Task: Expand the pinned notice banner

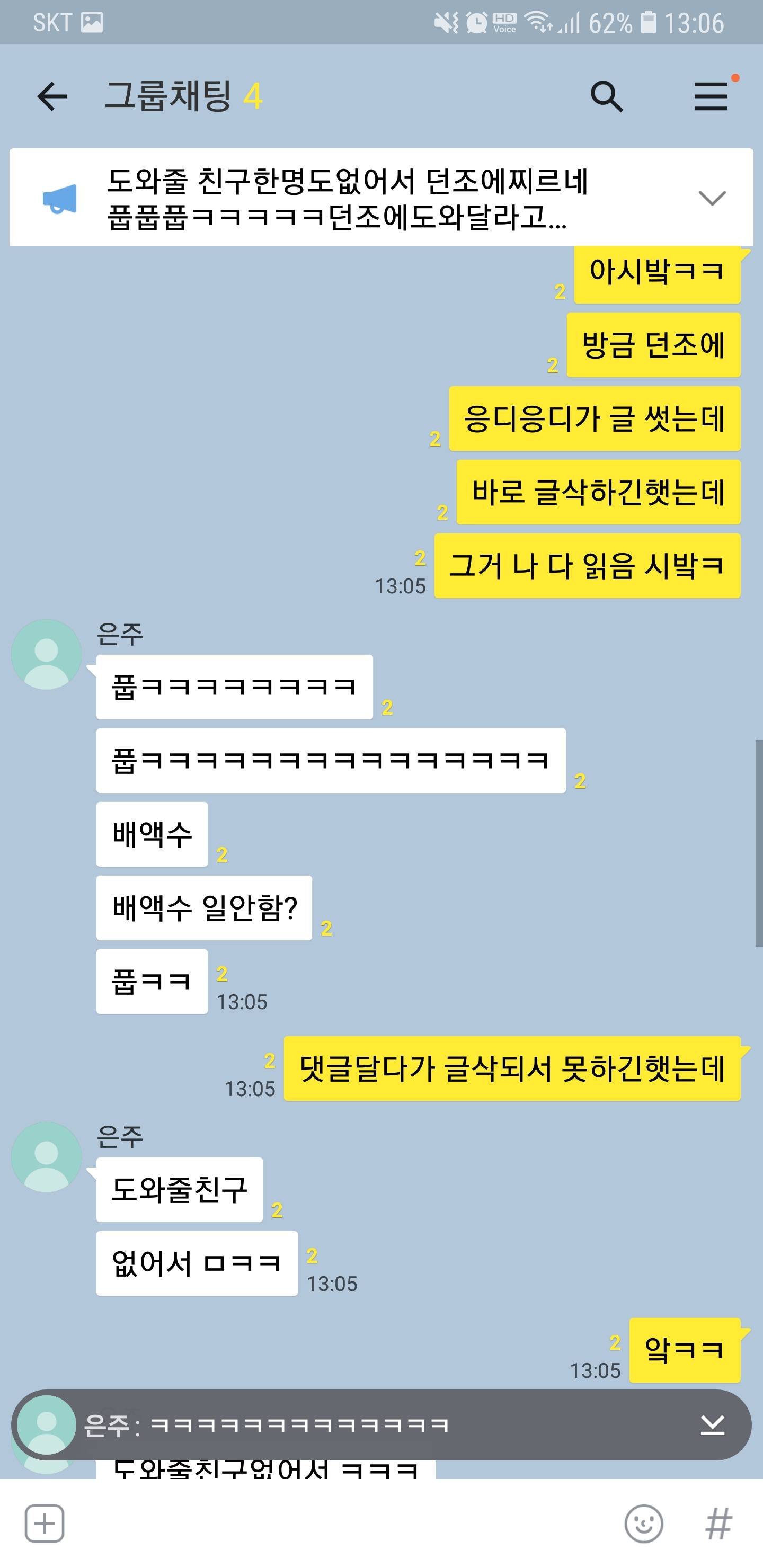Action: [x=711, y=198]
